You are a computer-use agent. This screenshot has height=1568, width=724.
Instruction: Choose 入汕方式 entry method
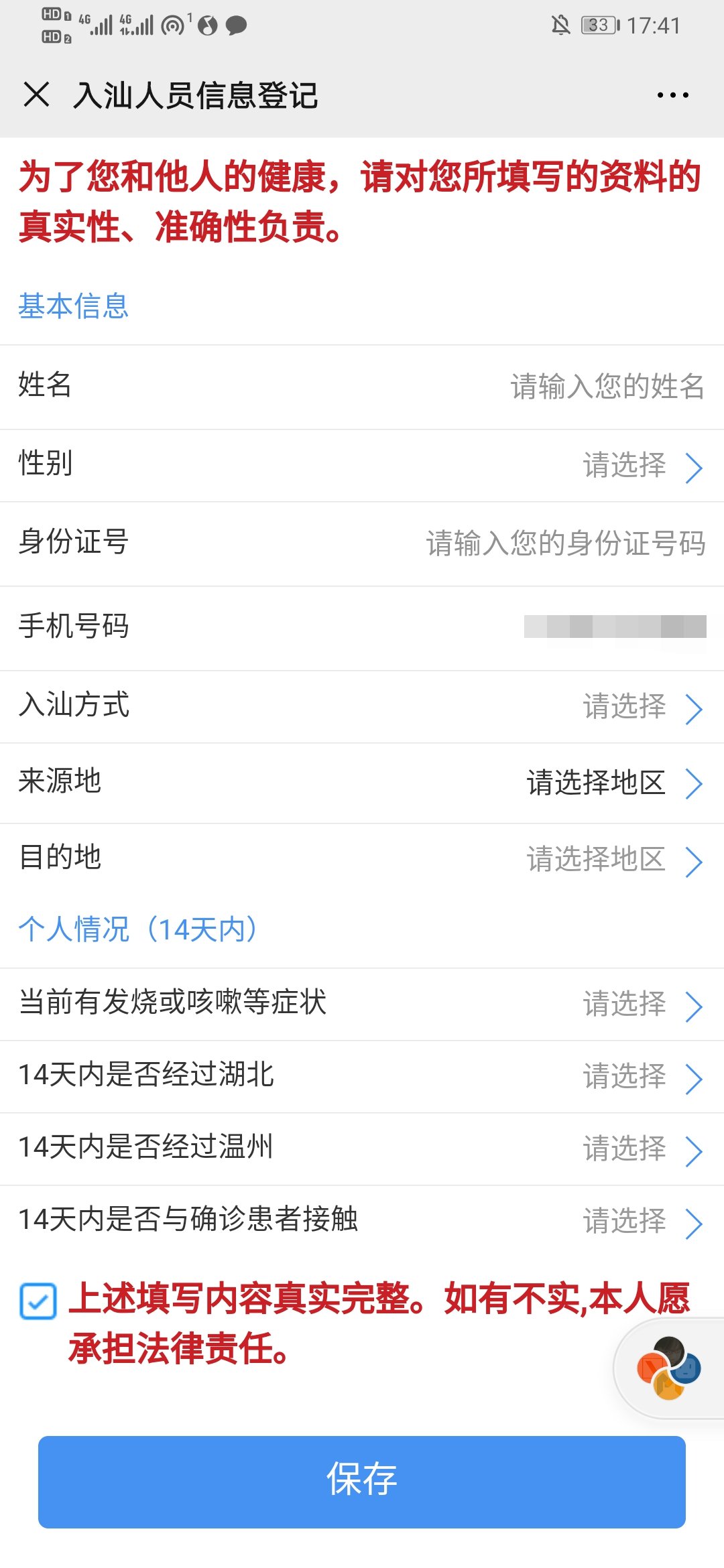(x=640, y=707)
